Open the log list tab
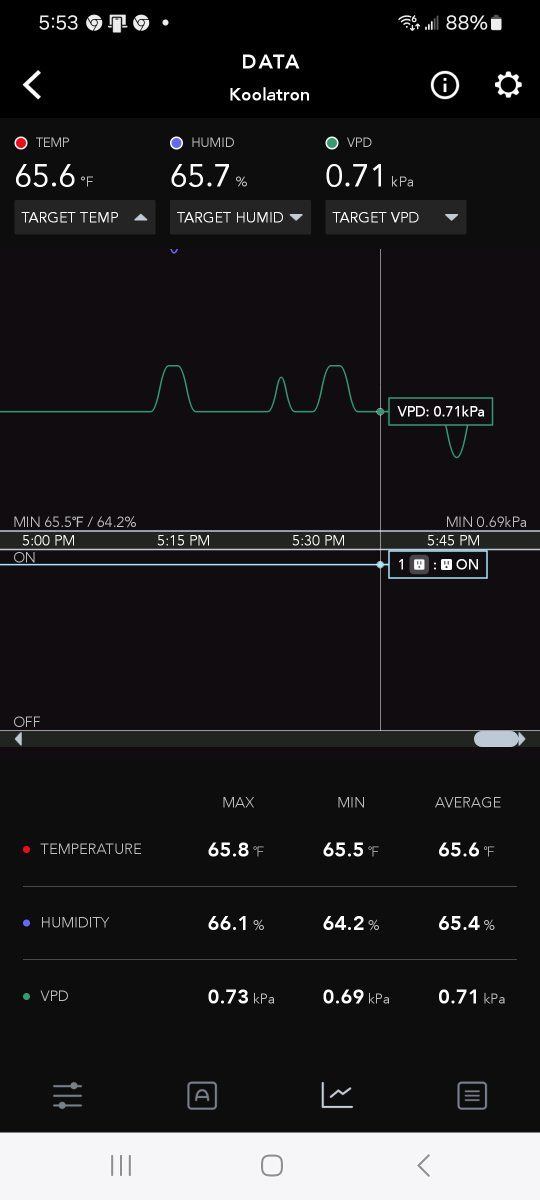Viewport: 540px width, 1200px height. click(472, 1095)
